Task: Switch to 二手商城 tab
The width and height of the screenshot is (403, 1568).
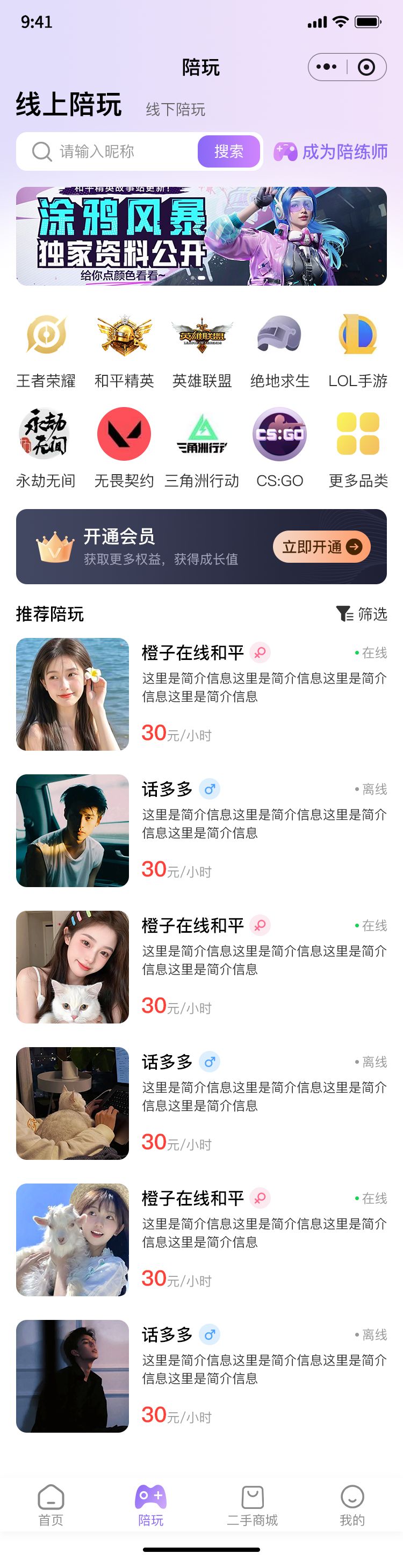Action: tap(252, 1505)
